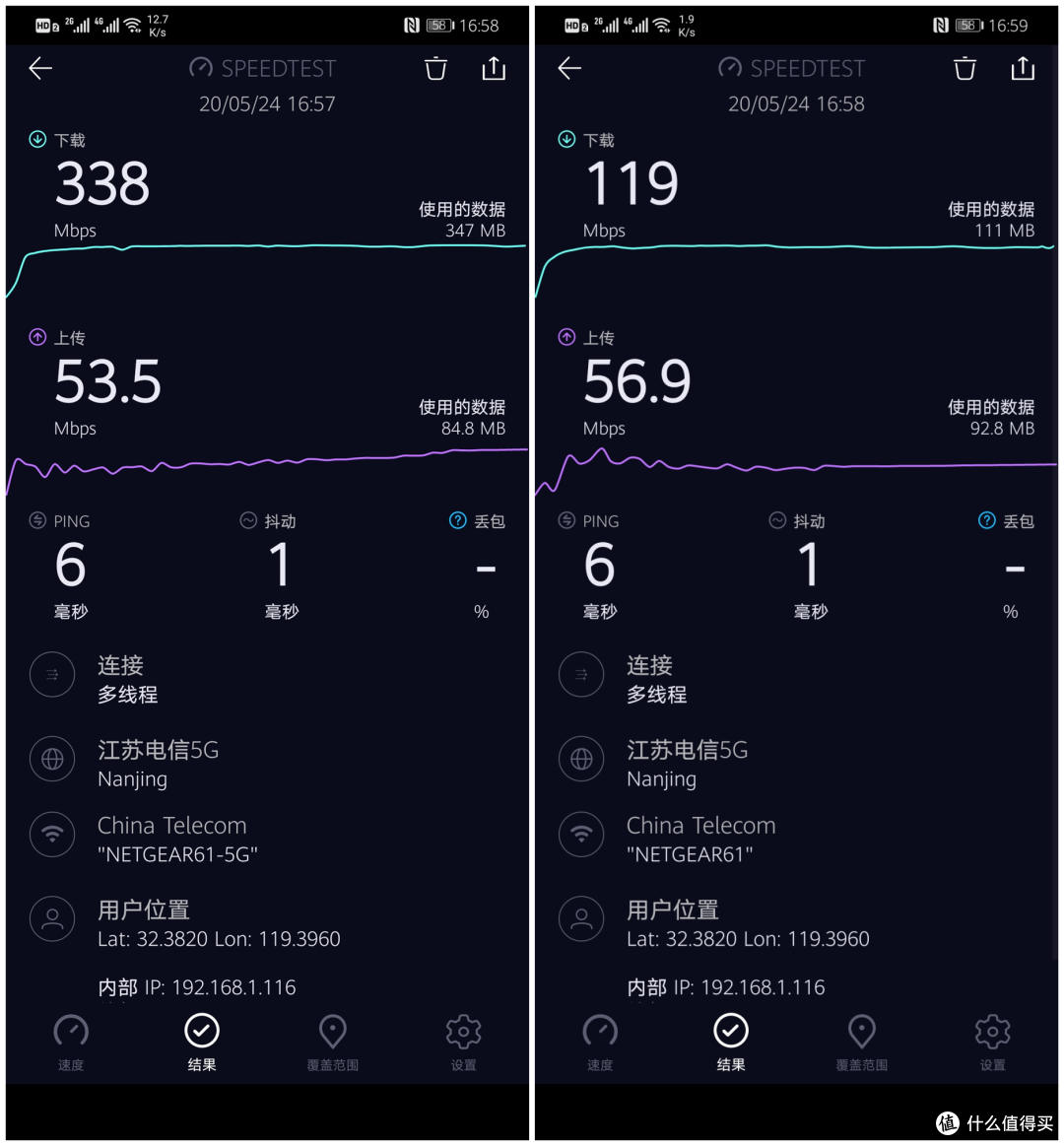Tap the user location person icon
Screen dimensions: 1064x1146
click(x=52, y=918)
